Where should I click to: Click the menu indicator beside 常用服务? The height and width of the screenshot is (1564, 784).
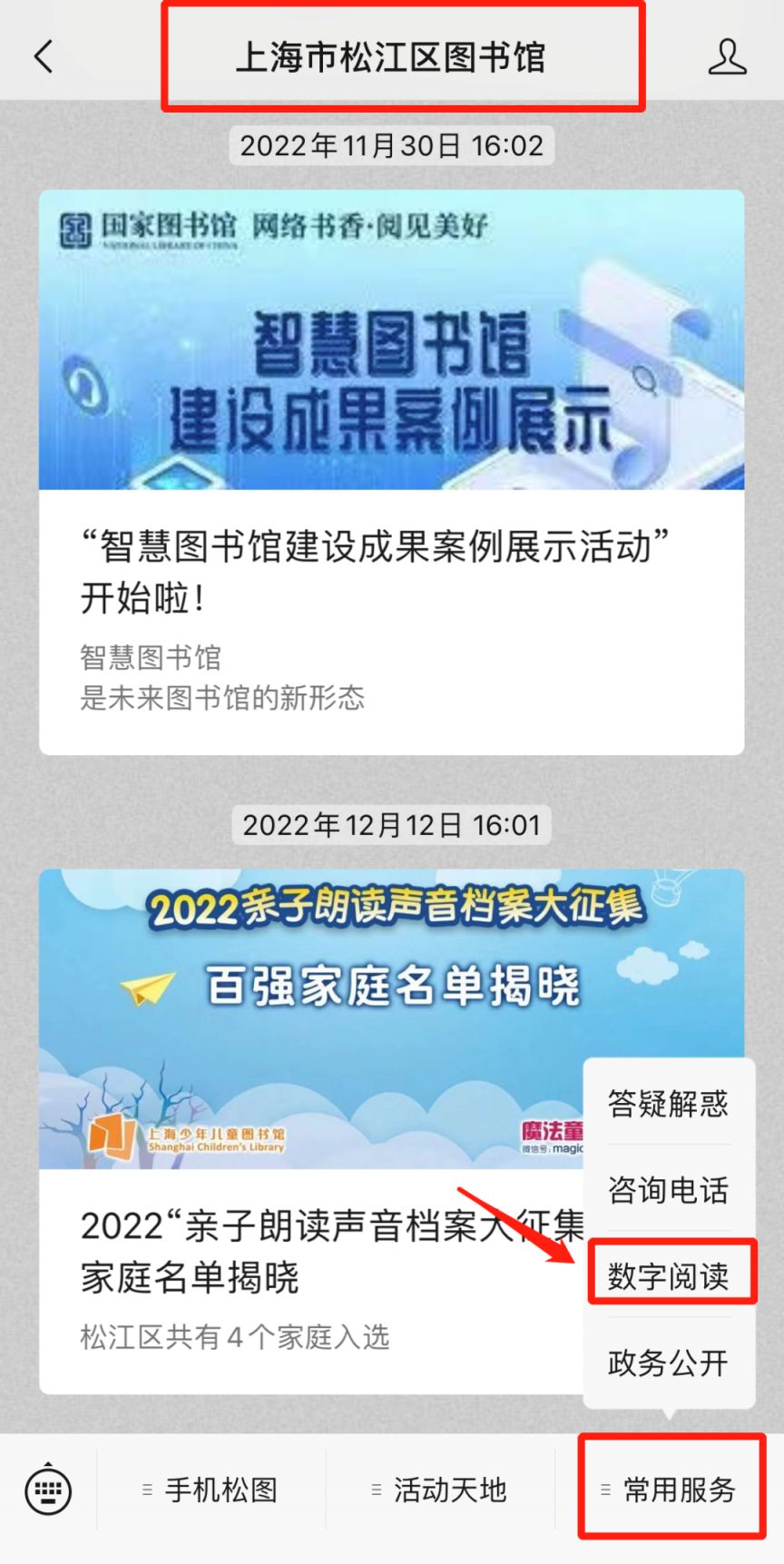coord(606,1490)
